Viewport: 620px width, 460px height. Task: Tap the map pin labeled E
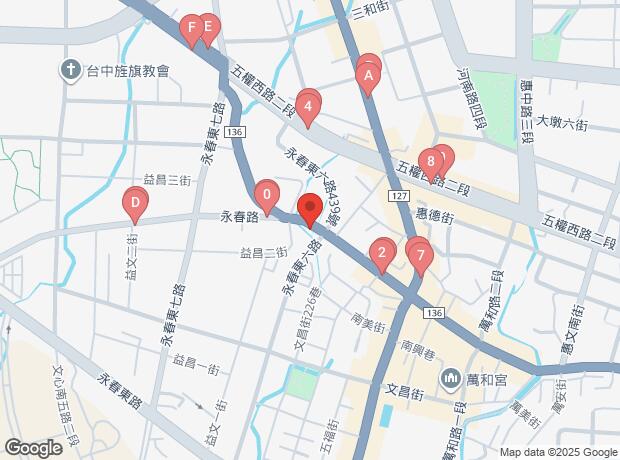(x=208, y=27)
